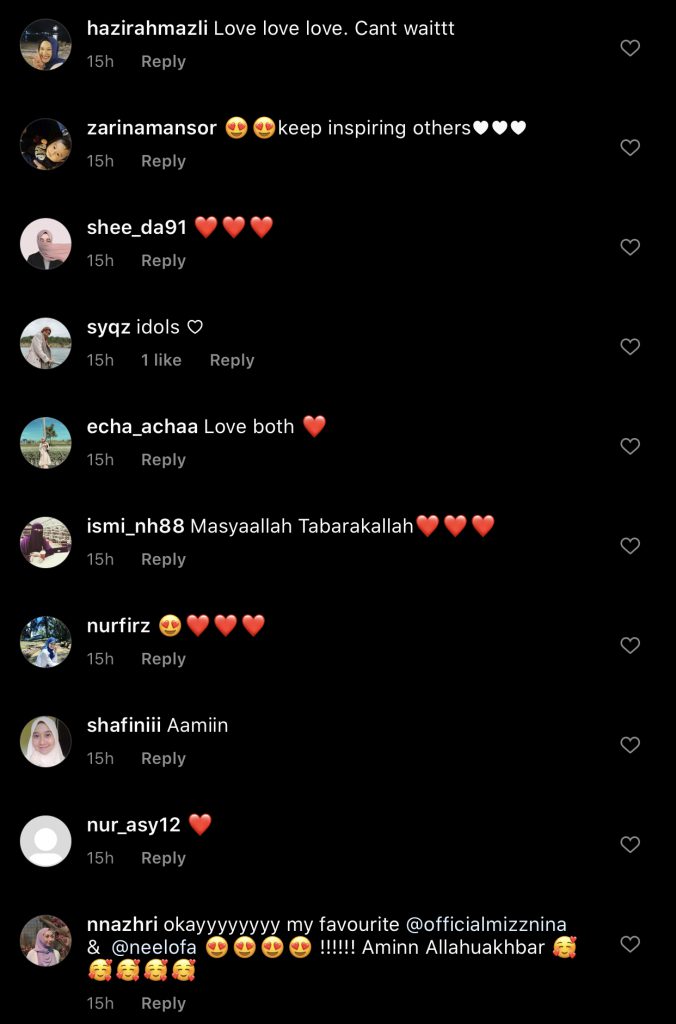The width and height of the screenshot is (676, 1024).
Task: Like the comment by syqz
Action: (x=630, y=347)
